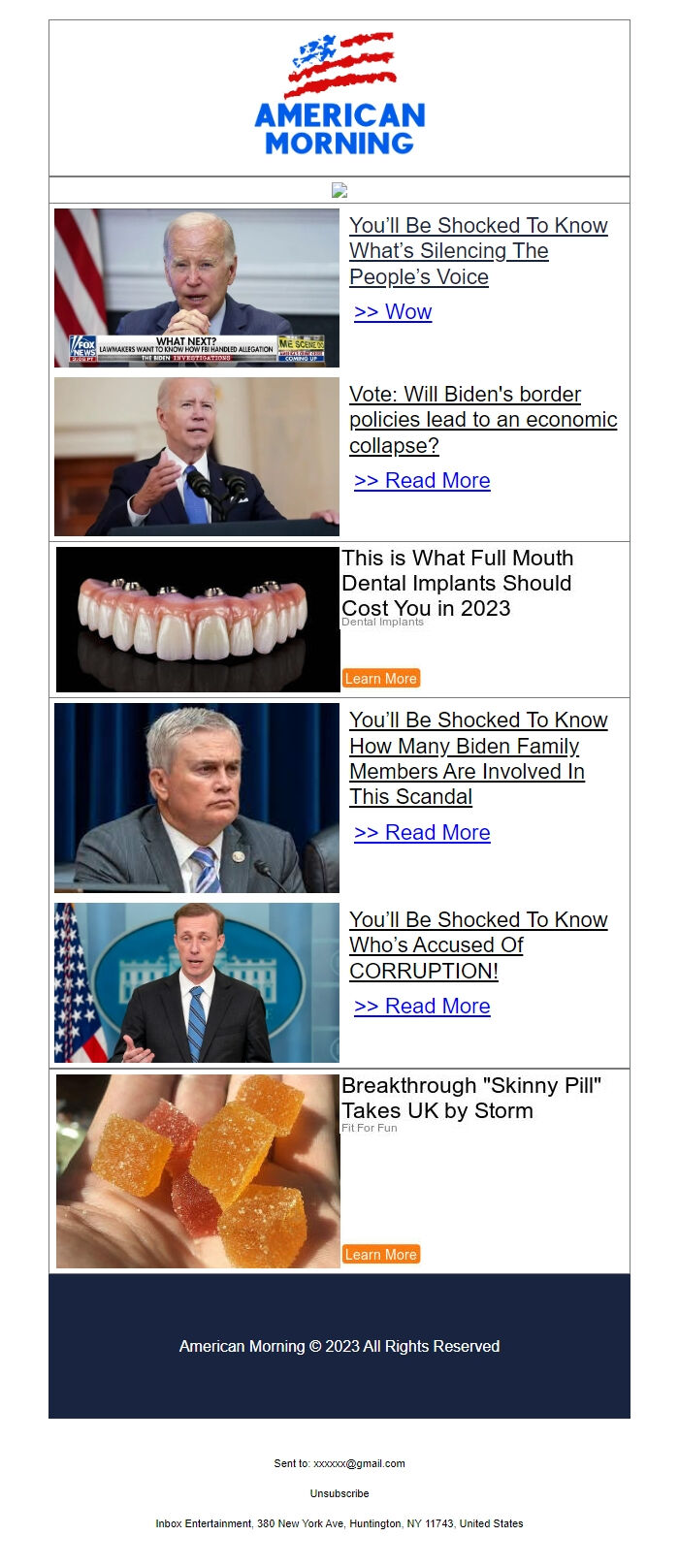Tap Learn More on the Skinny Pill ad
The image size is (679, 1568).
click(x=381, y=1255)
